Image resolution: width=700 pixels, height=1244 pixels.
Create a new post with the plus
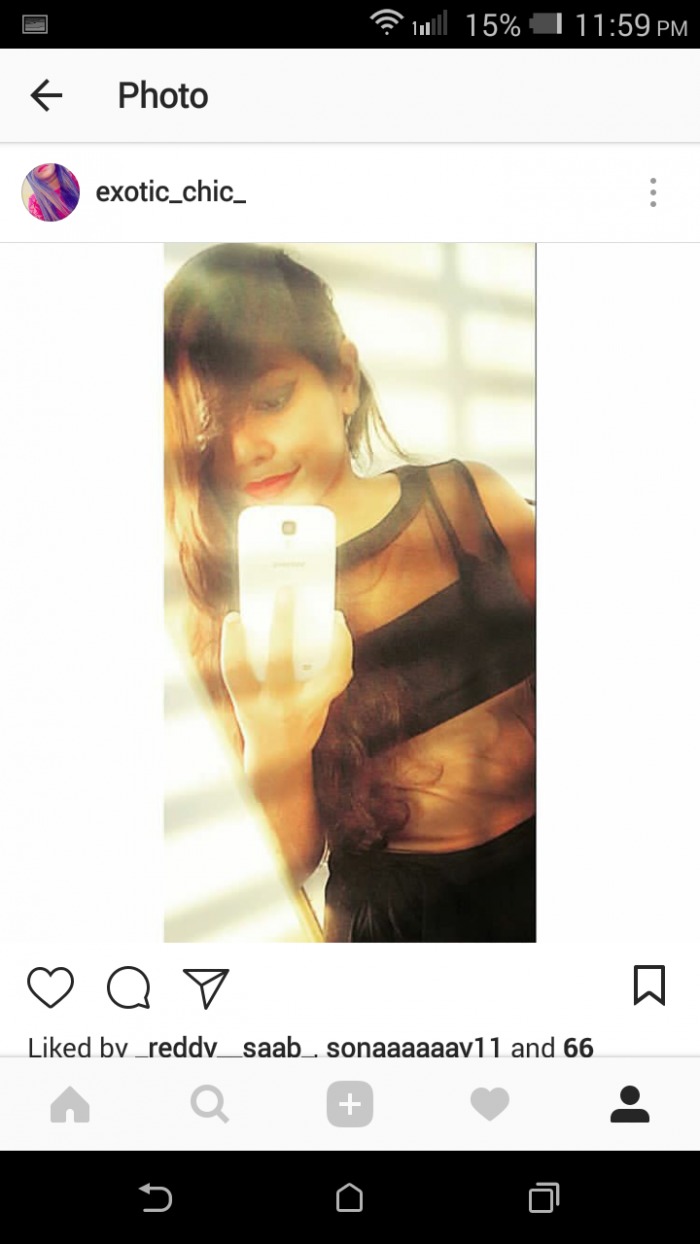click(x=350, y=1105)
